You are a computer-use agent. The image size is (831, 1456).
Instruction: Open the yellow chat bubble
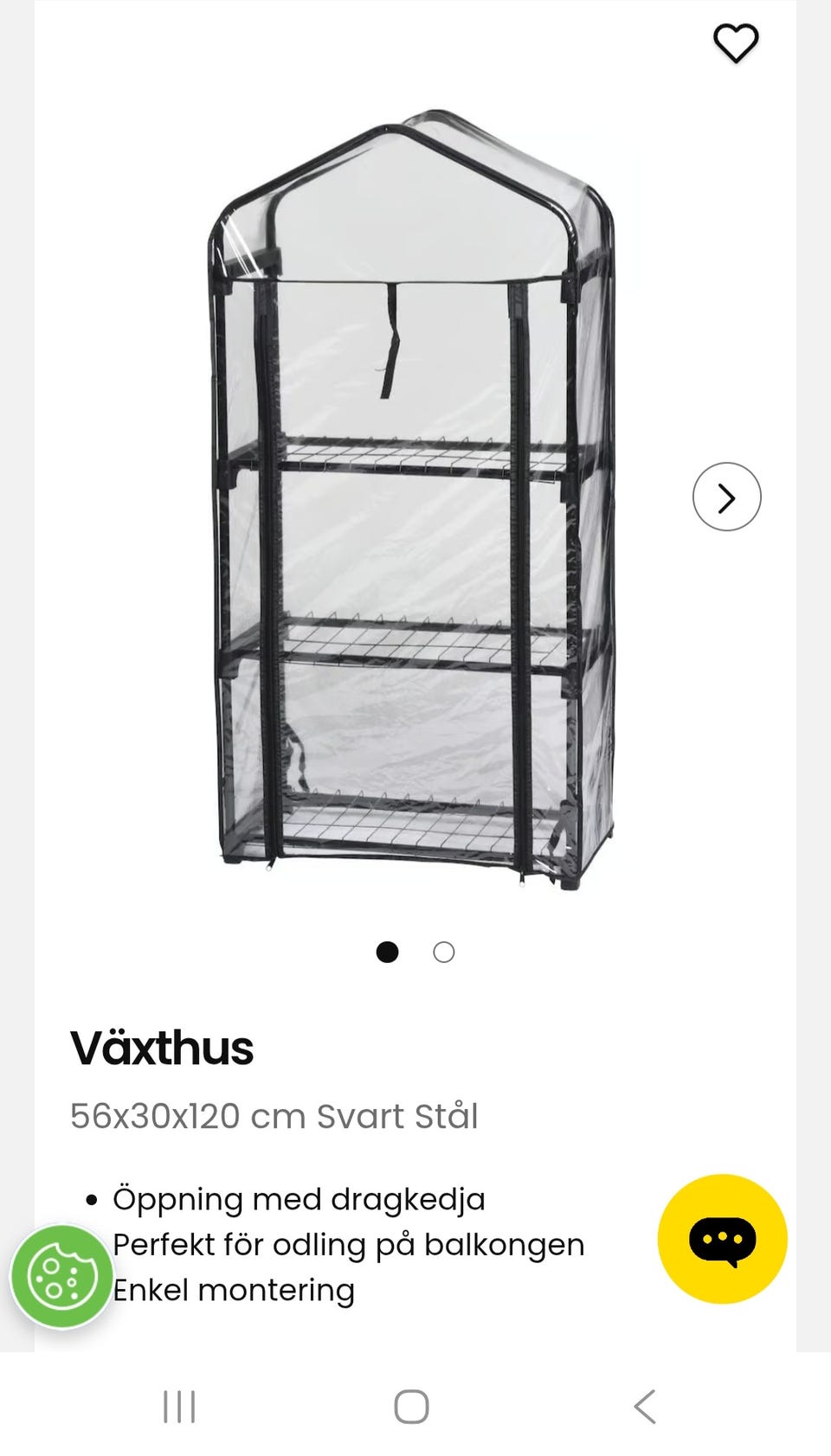tap(722, 1238)
